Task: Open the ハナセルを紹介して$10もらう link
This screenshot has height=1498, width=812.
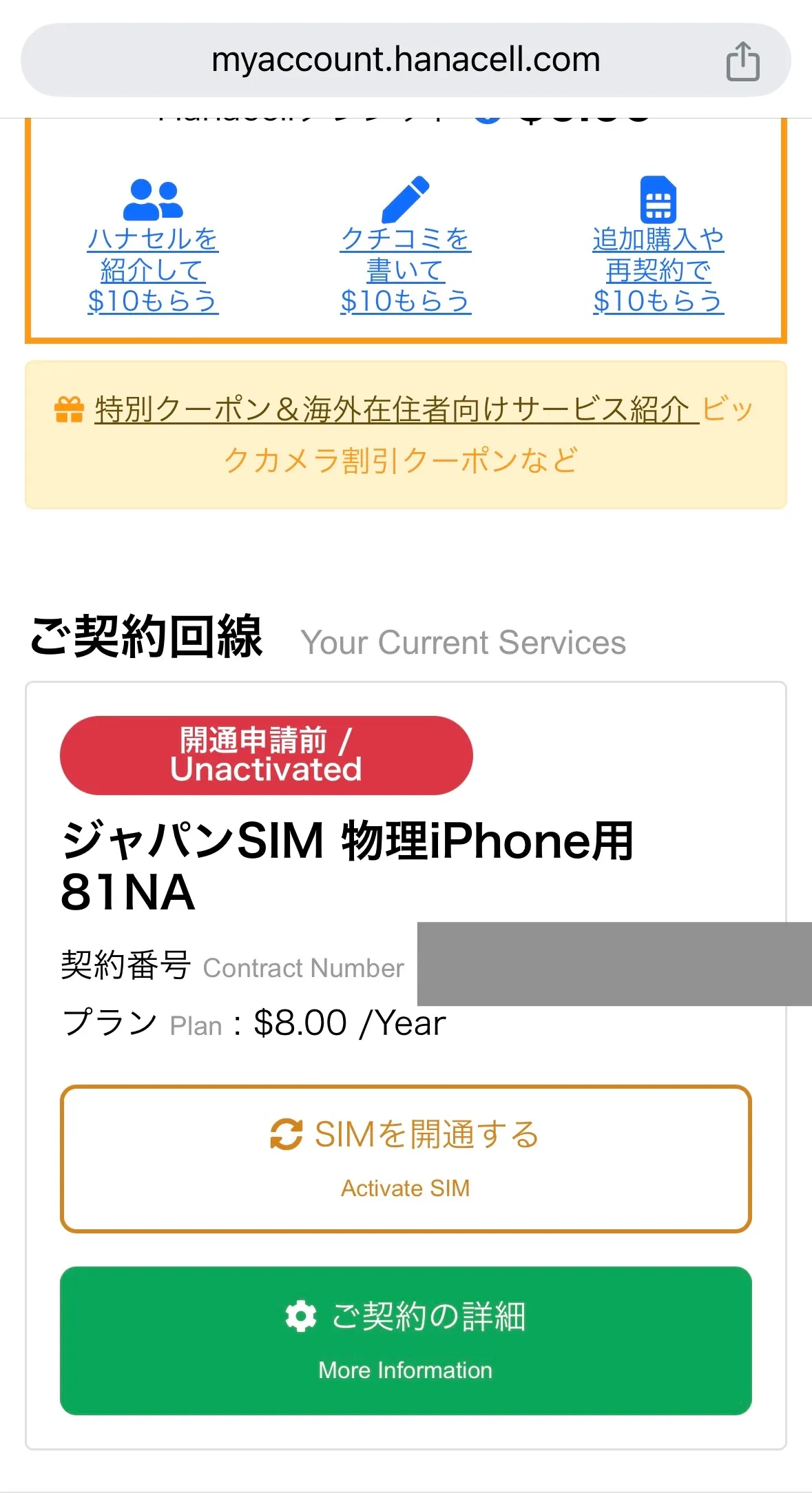Action: tap(153, 269)
